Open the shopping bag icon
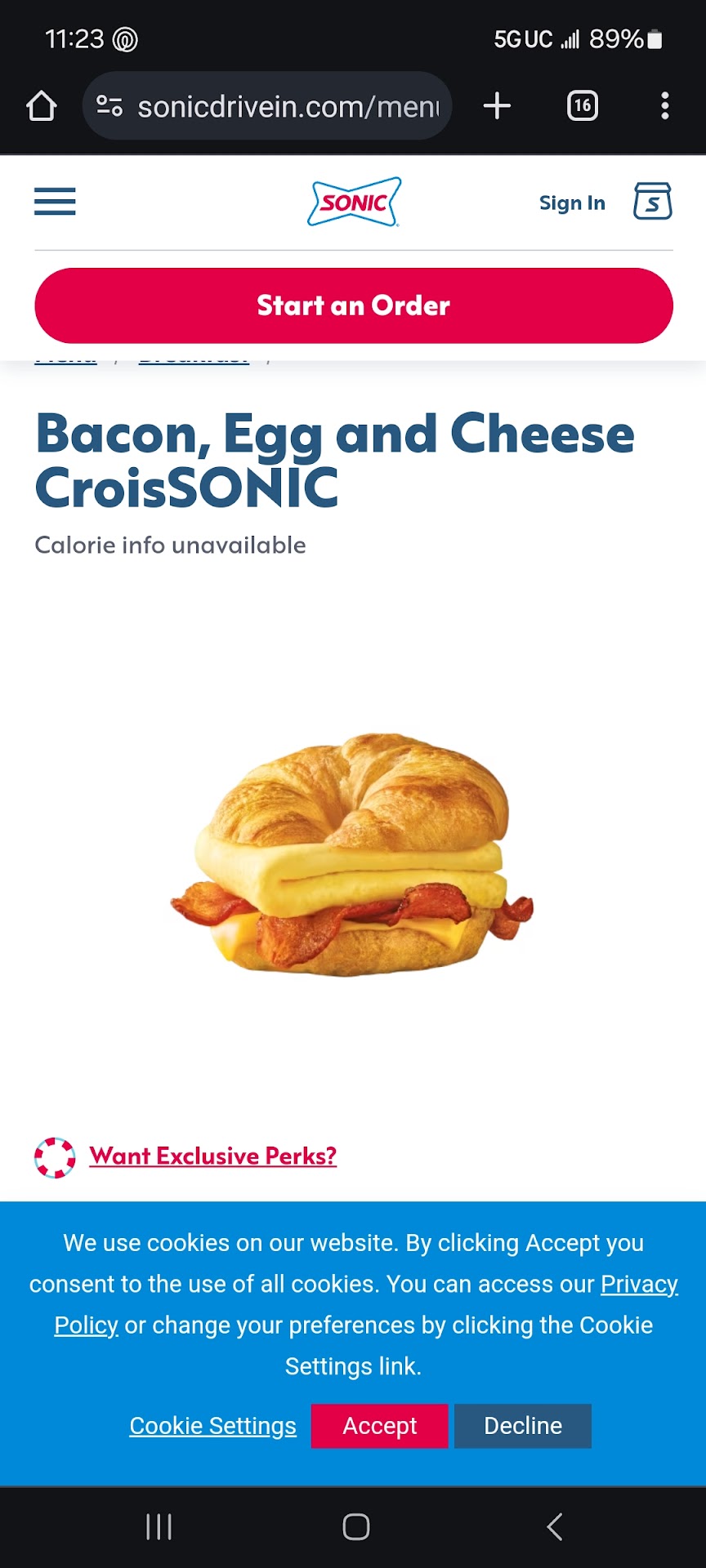706x1568 pixels. tap(652, 201)
